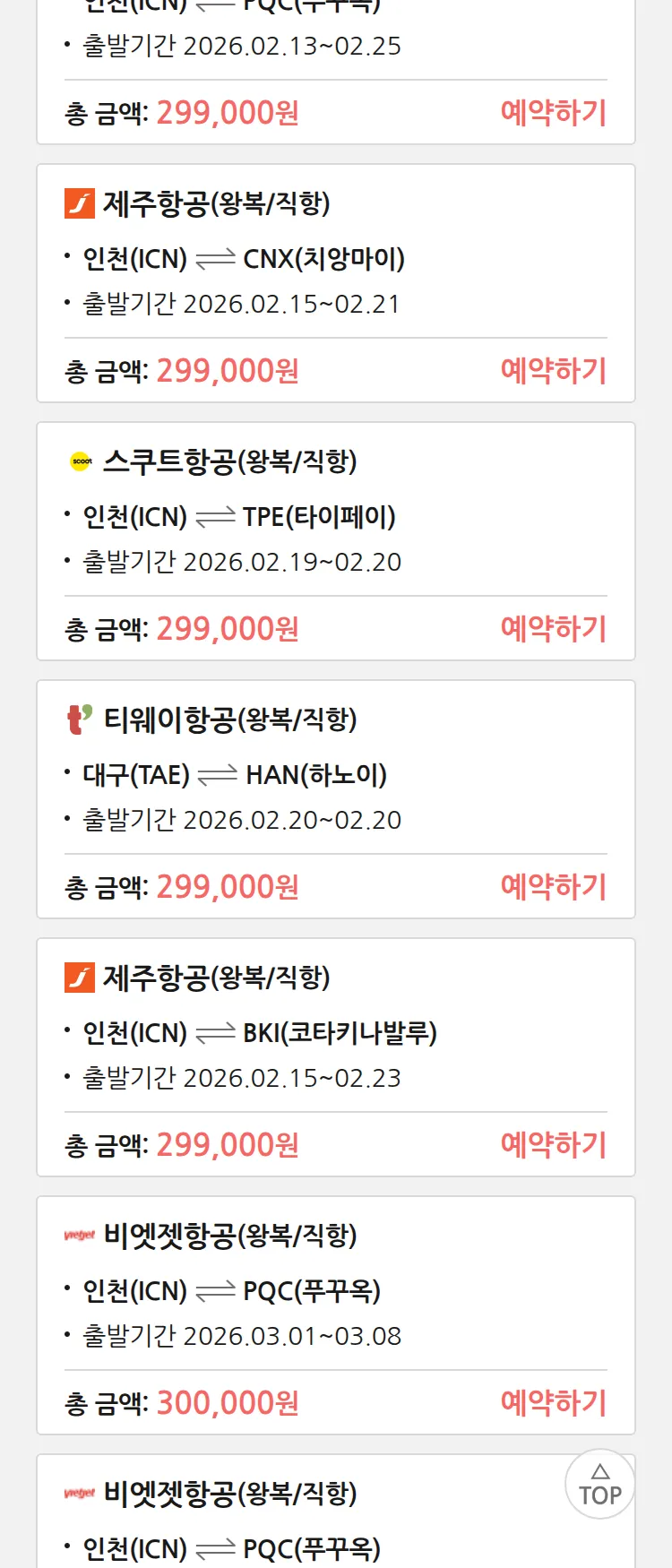Book T'way Daegu to Hanoi flight

point(553,886)
